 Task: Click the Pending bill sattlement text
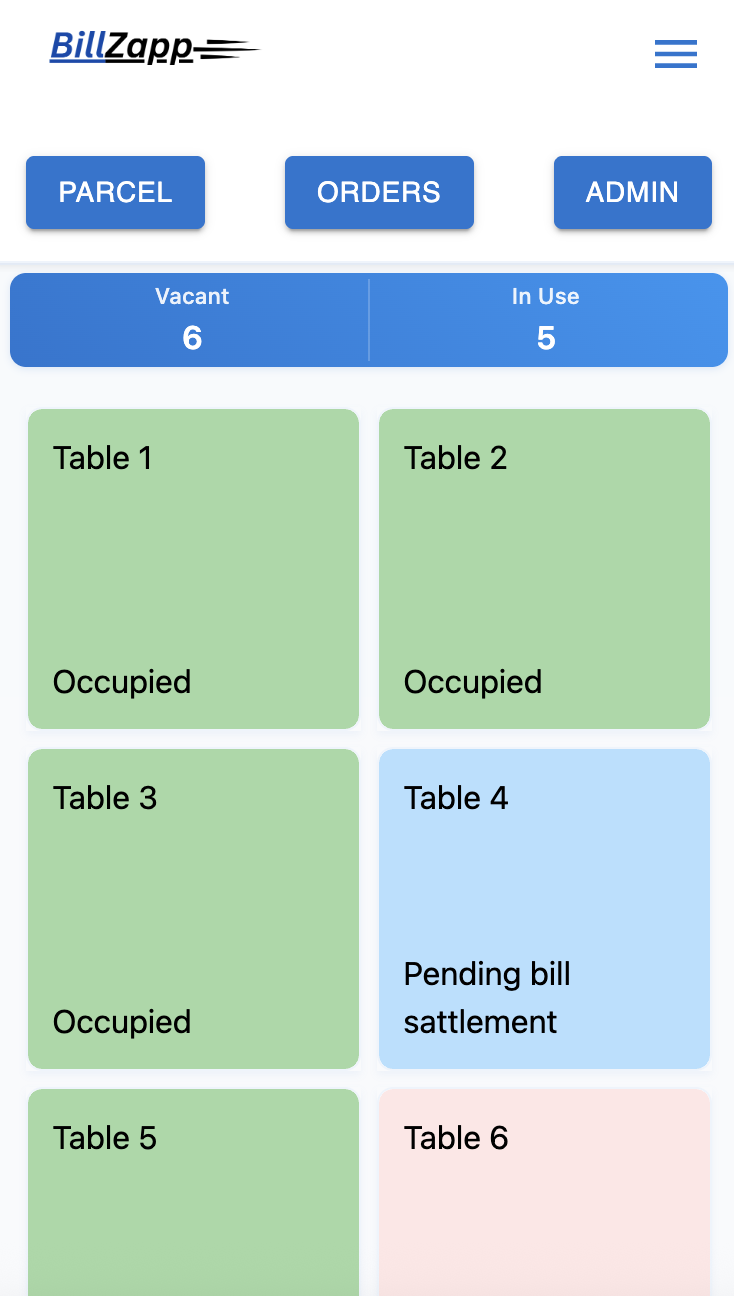pyautogui.click(x=486, y=997)
